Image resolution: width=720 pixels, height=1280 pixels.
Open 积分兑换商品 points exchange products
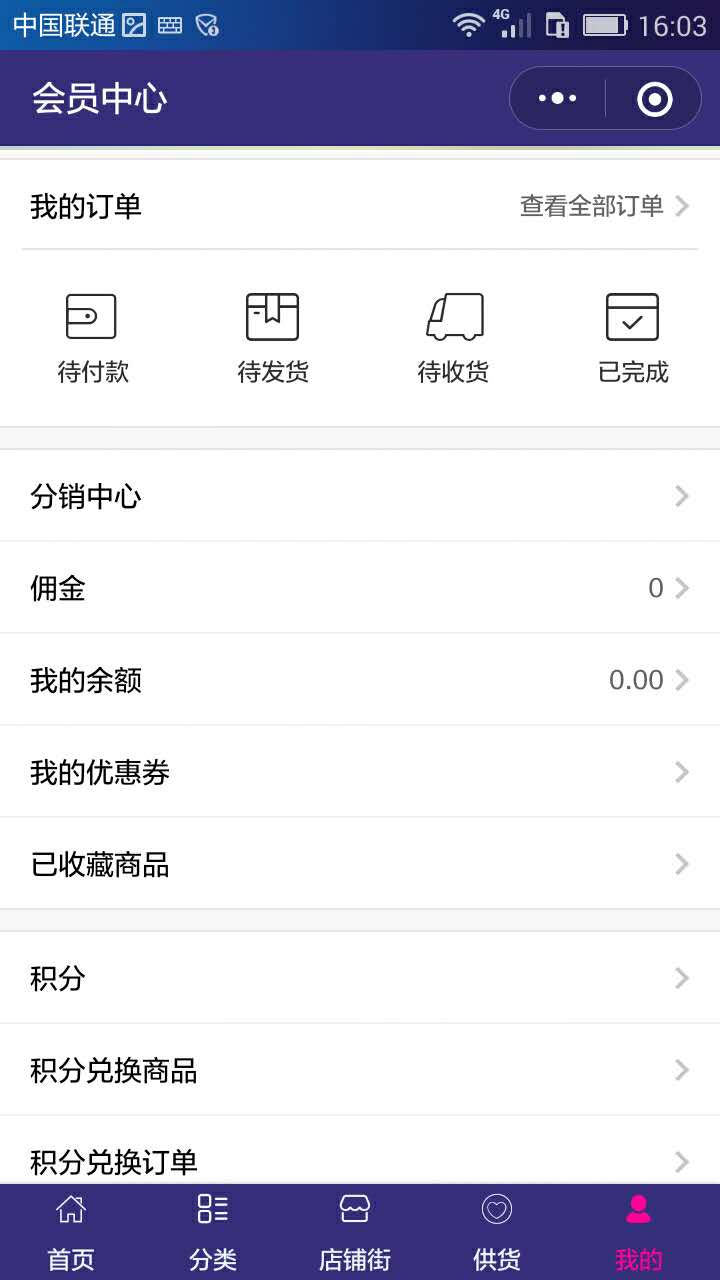tap(360, 1070)
